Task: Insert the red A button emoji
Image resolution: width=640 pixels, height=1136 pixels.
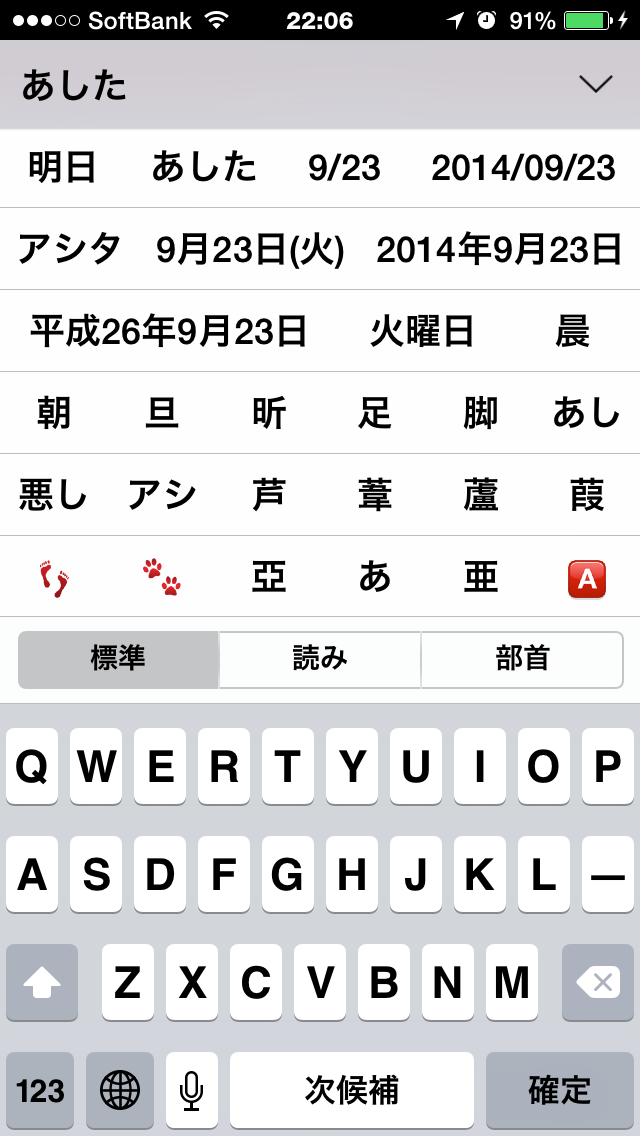Action: pos(587,579)
